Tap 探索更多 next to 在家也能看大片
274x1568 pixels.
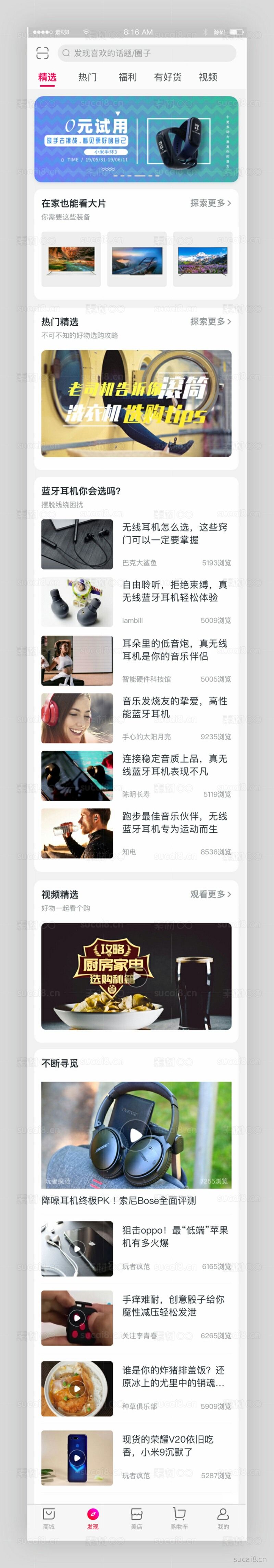210,203
